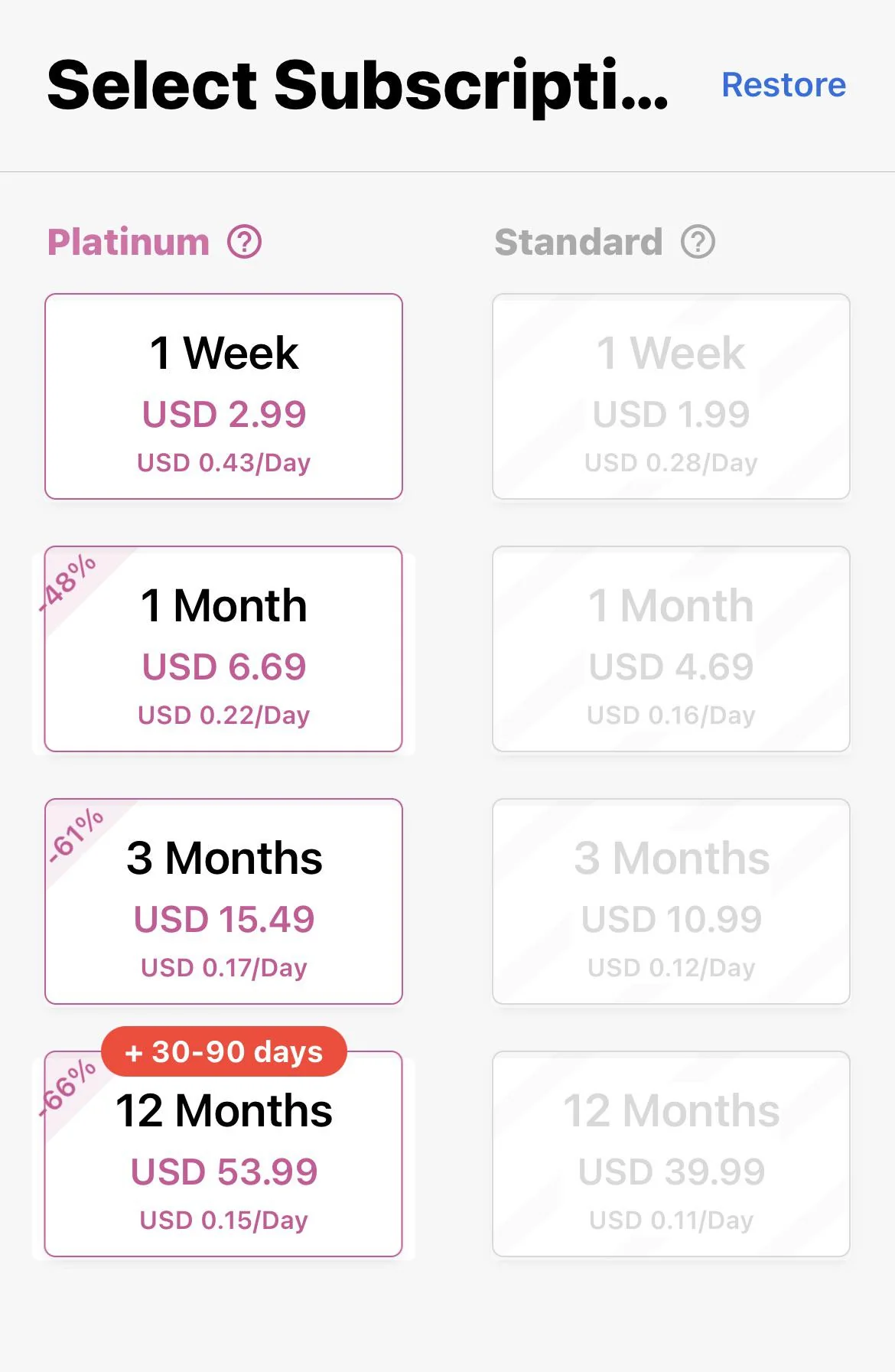The image size is (895, 1372).
Task: Choose Platinum 1 Month for USD 6.69
Action: click(223, 649)
